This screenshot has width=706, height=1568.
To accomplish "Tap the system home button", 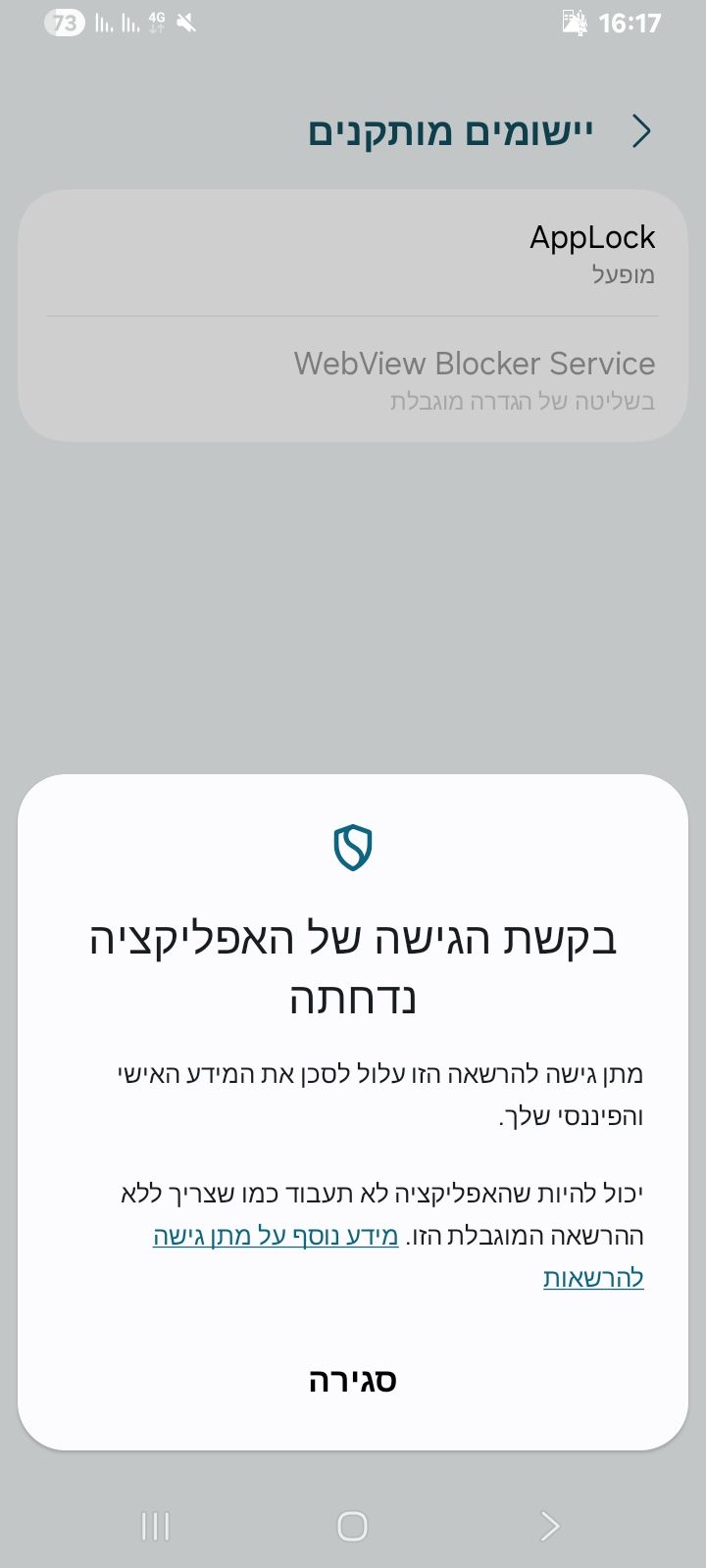I will (352, 1526).
